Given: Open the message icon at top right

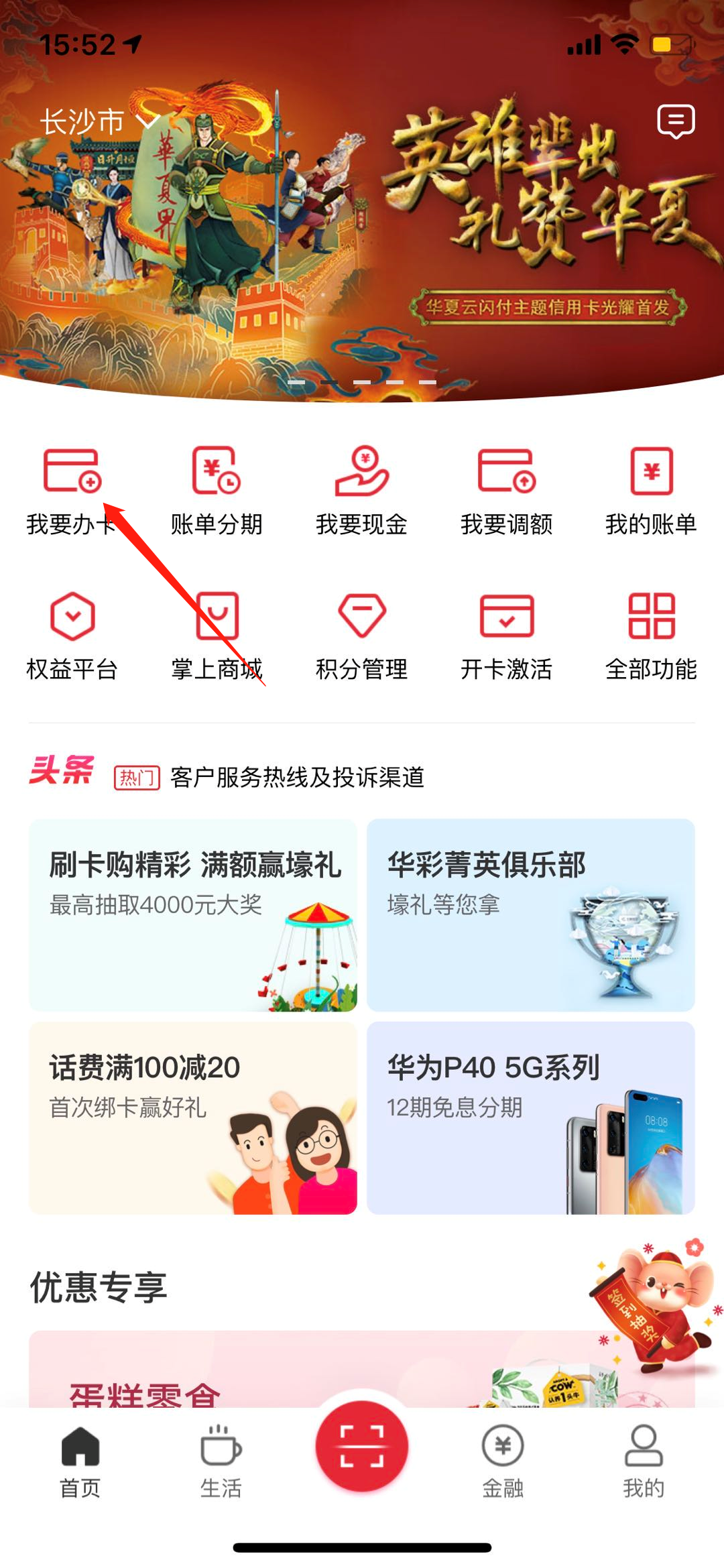Looking at the screenshot, I should click(676, 121).
